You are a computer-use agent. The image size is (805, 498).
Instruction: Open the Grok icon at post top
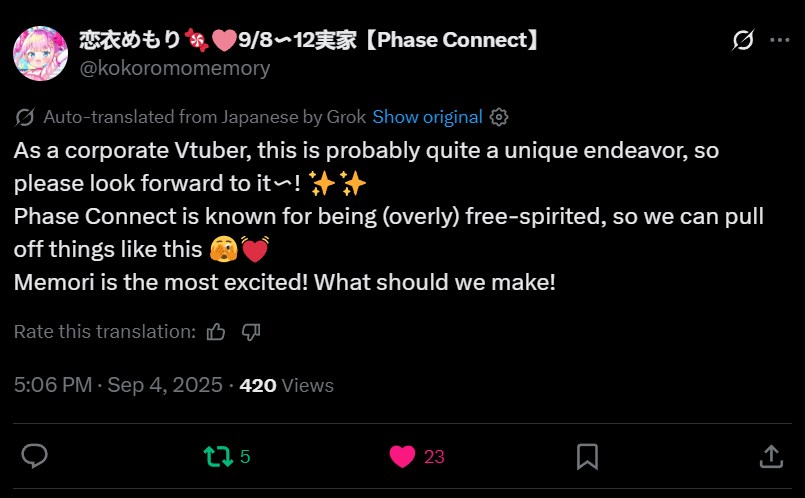[x=742, y=40]
